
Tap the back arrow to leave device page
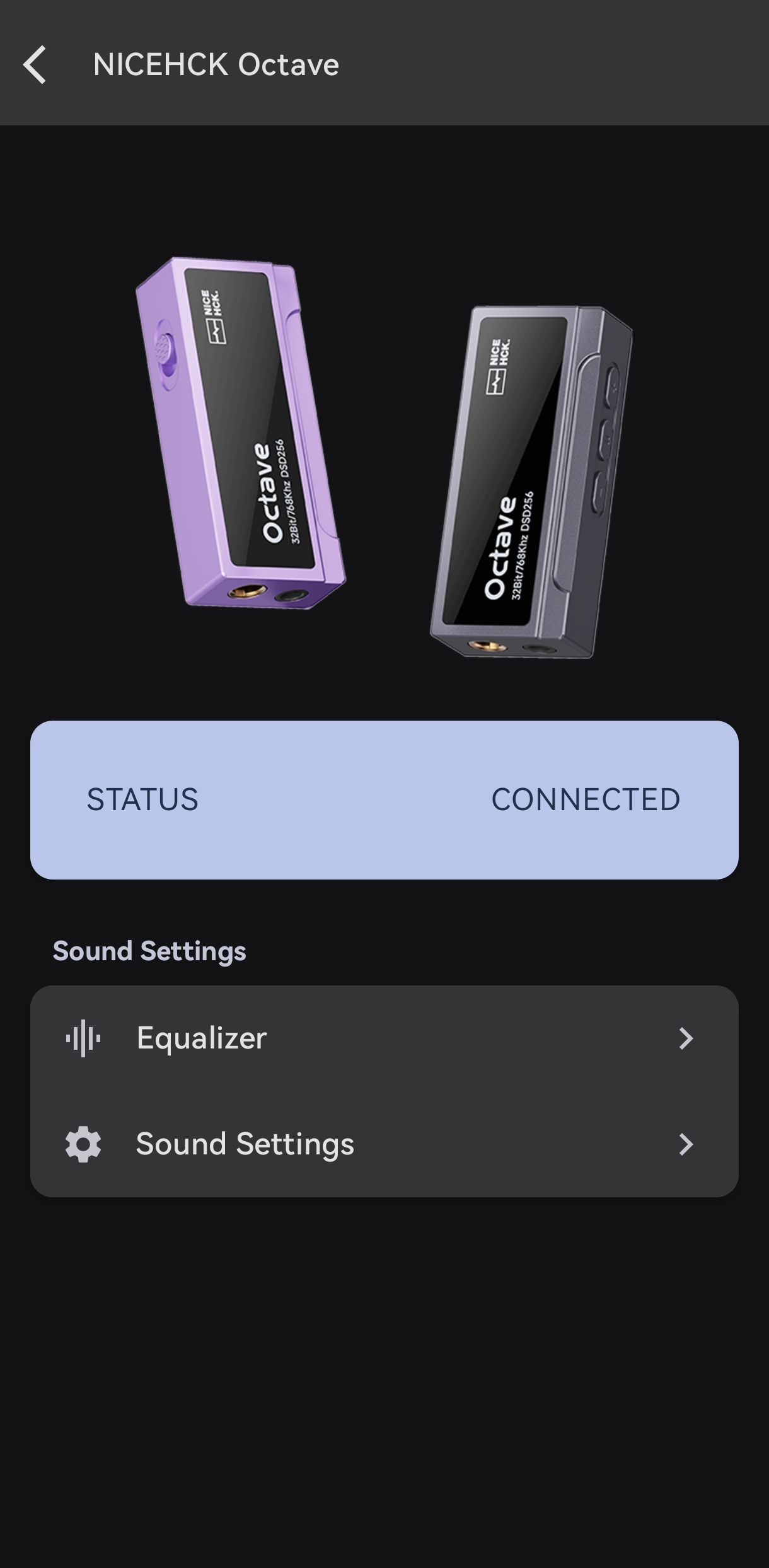36,65
